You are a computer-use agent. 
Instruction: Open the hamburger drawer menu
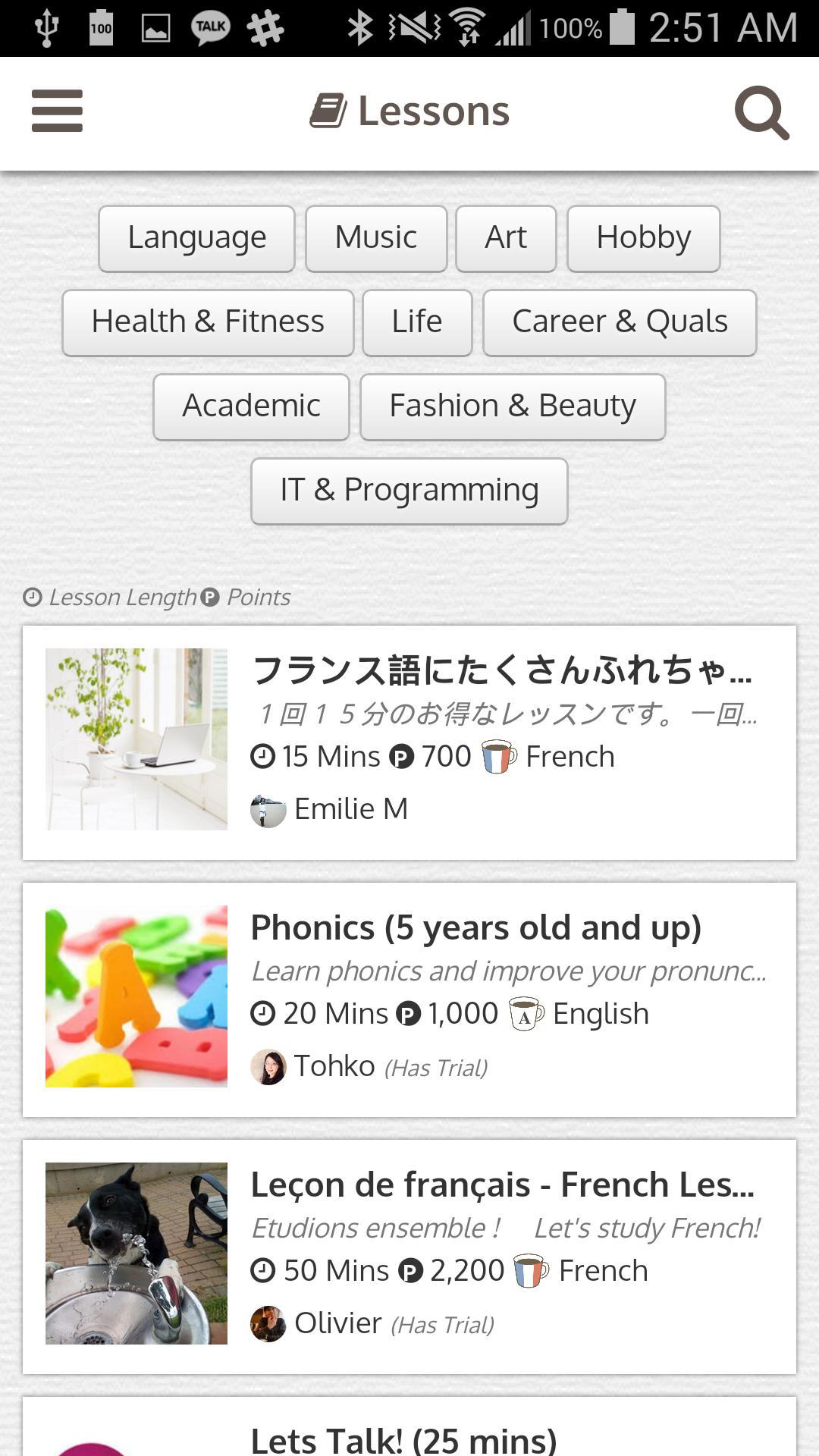coord(57,111)
